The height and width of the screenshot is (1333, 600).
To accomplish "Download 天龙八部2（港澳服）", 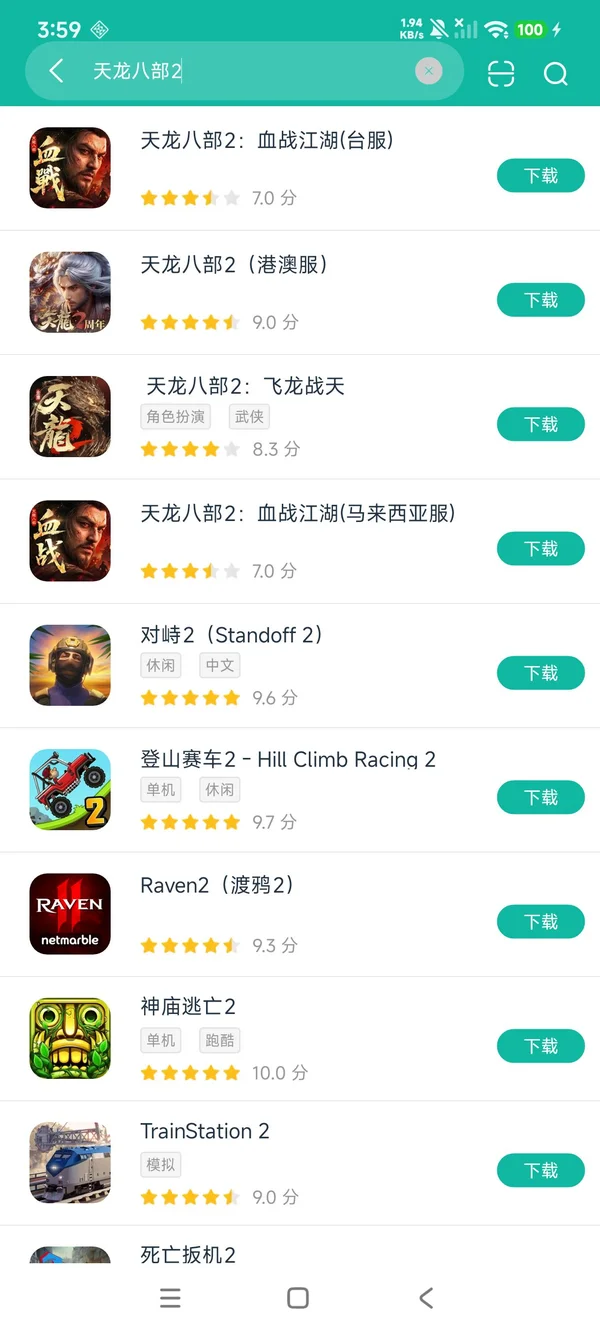I will (540, 300).
